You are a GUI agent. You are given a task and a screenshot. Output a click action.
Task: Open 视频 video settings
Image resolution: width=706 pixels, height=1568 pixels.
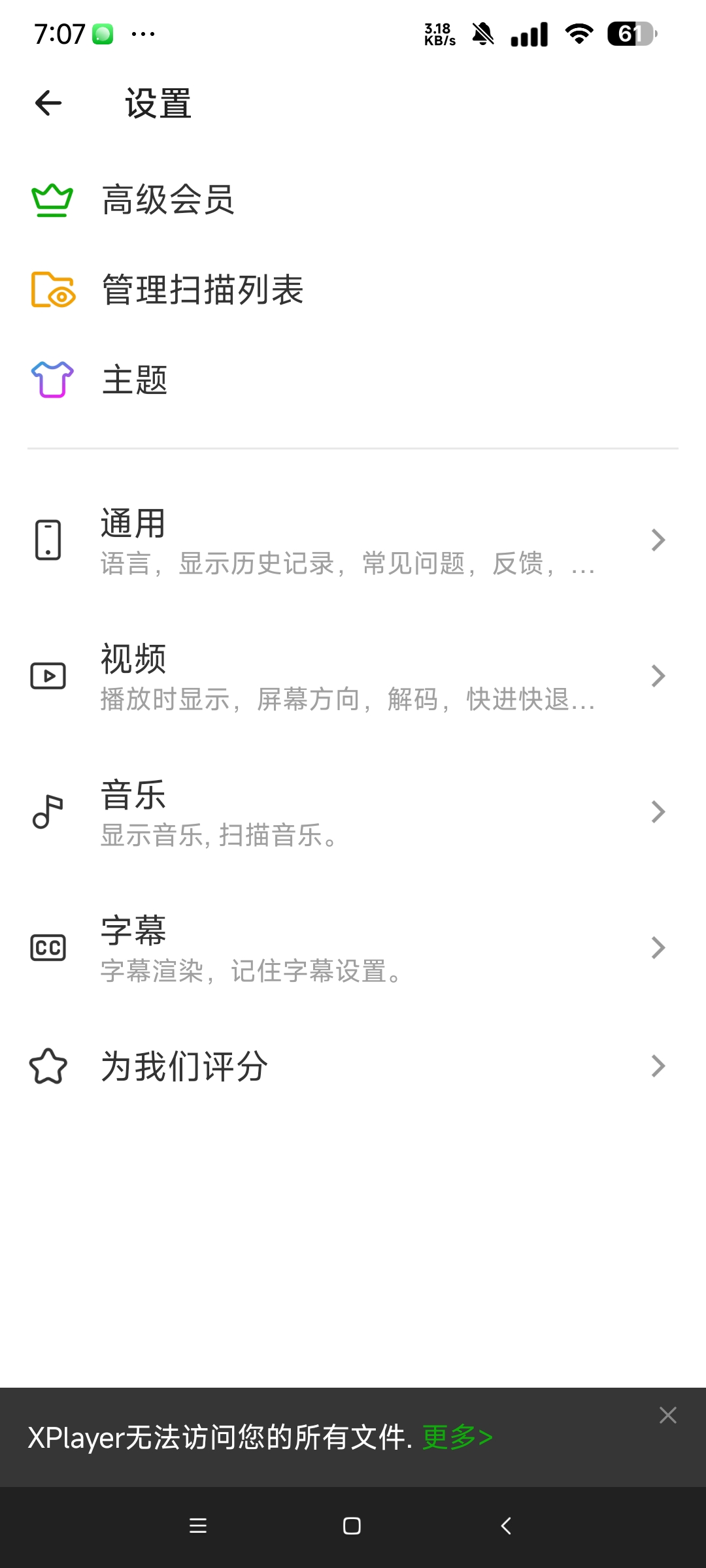[346, 676]
